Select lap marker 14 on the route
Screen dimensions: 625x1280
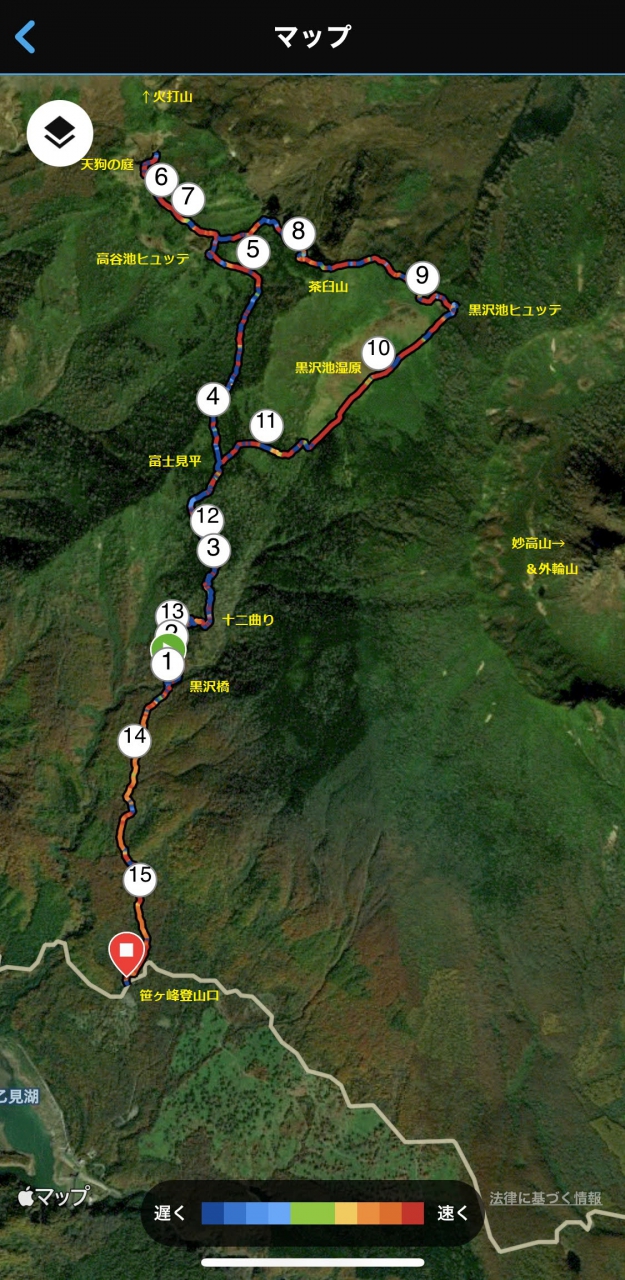pos(134,740)
